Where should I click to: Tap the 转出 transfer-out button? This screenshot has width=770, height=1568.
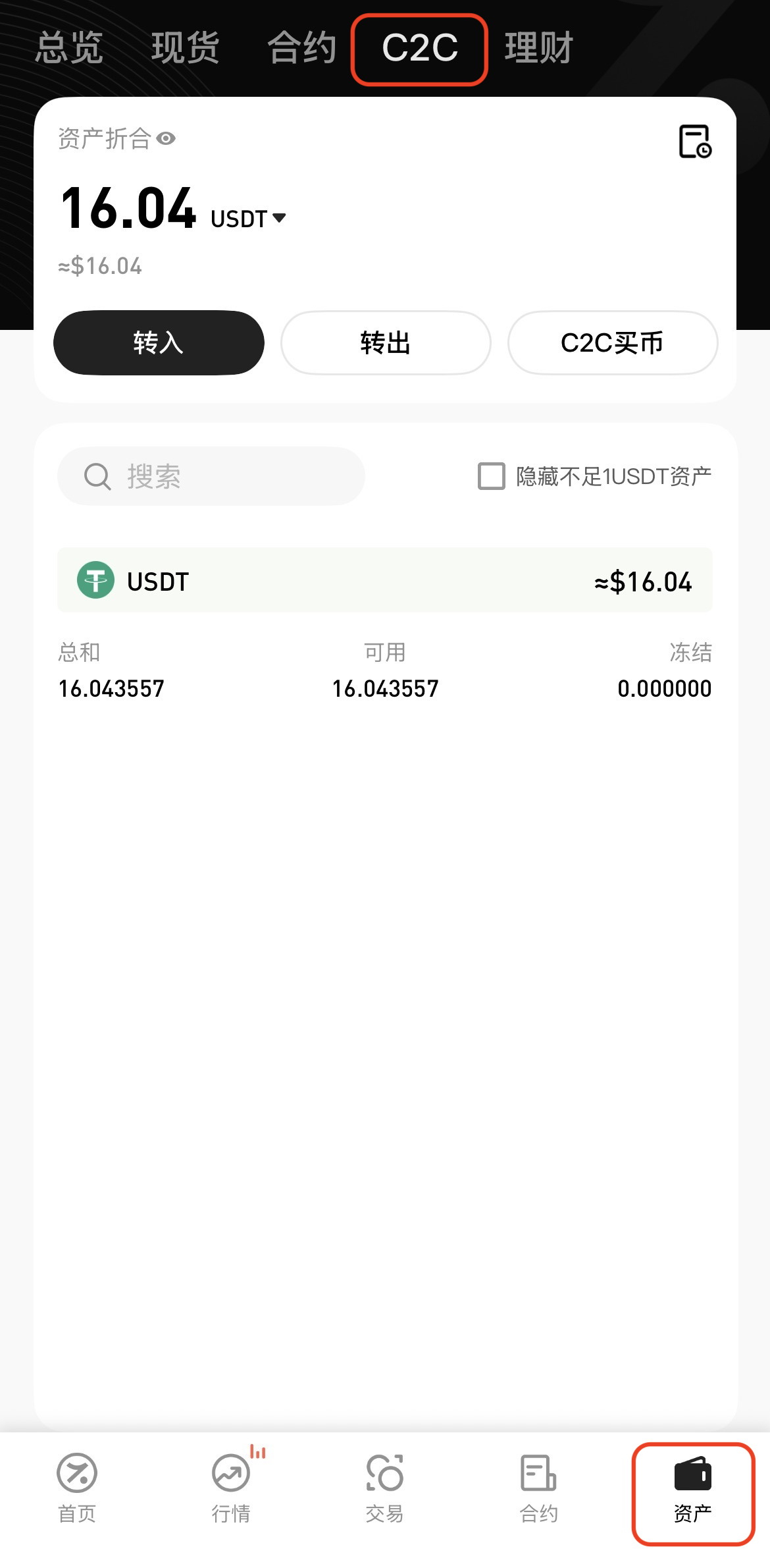pos(386,342)
